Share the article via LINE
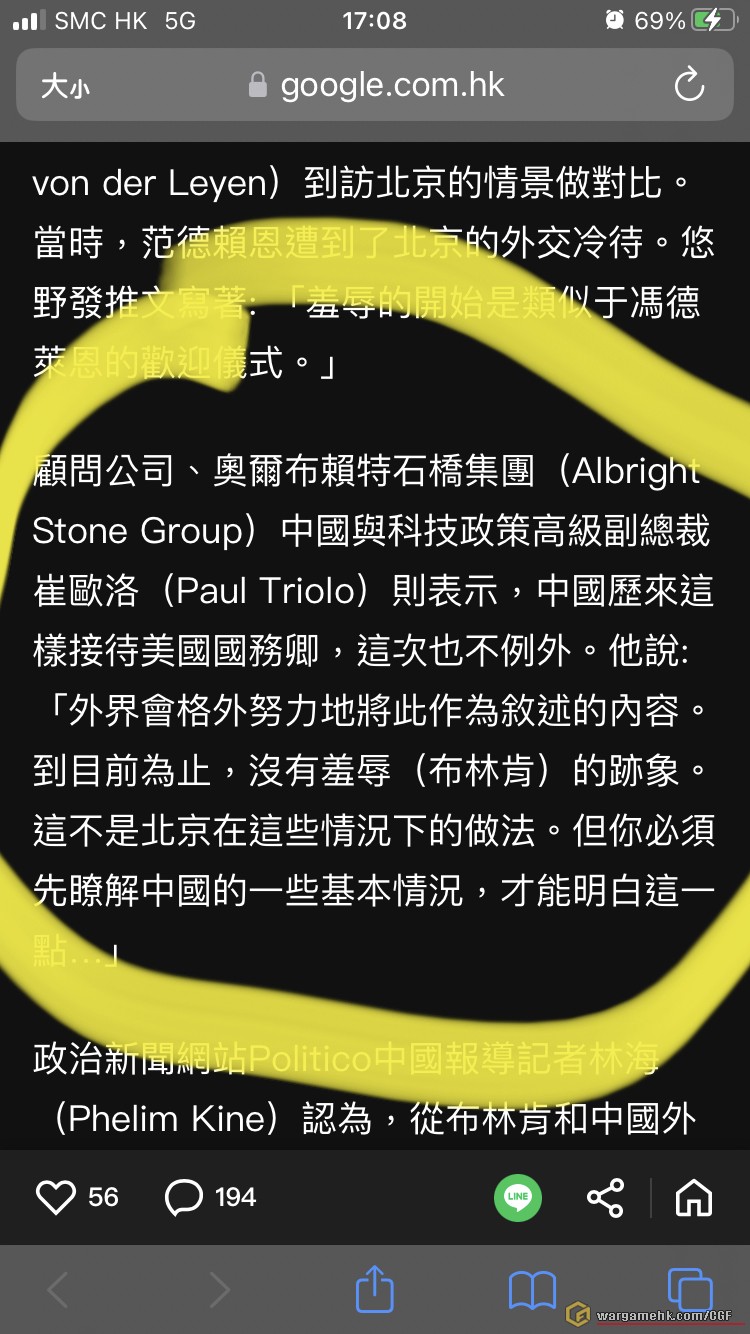Screen dimensions: 750x1334 click(517, 1197)
